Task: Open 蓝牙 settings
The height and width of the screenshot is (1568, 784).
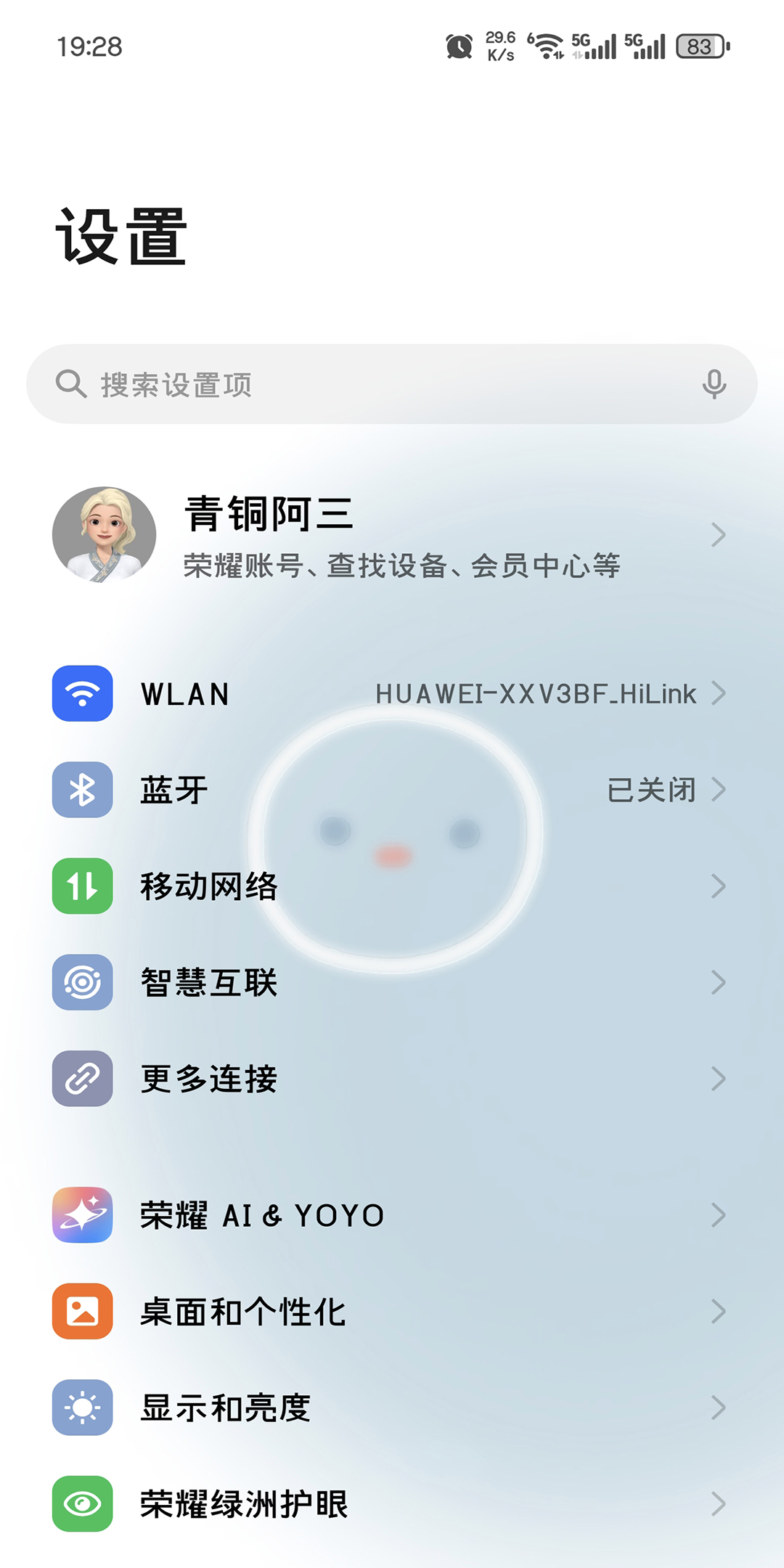Action: 392,790
